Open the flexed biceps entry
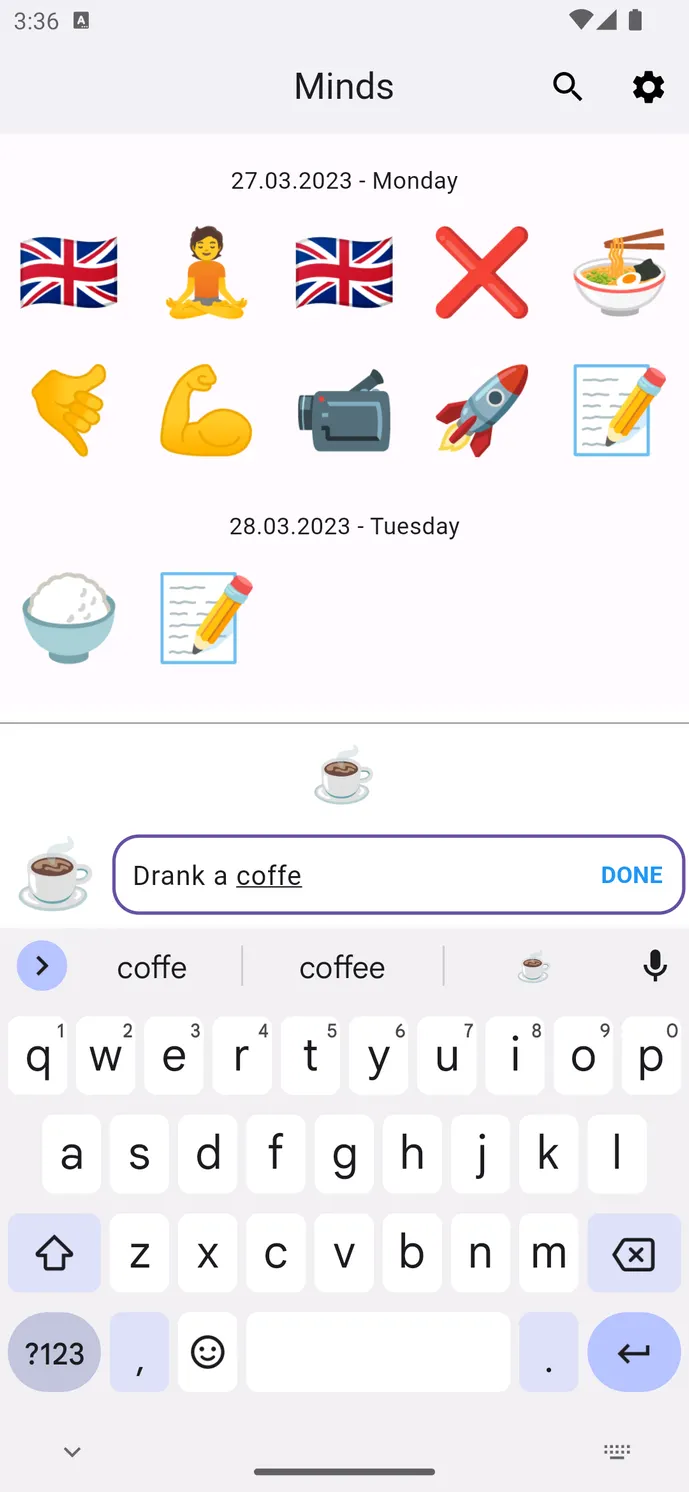Screen dimensions: 689x1492 tap(206, 411)
